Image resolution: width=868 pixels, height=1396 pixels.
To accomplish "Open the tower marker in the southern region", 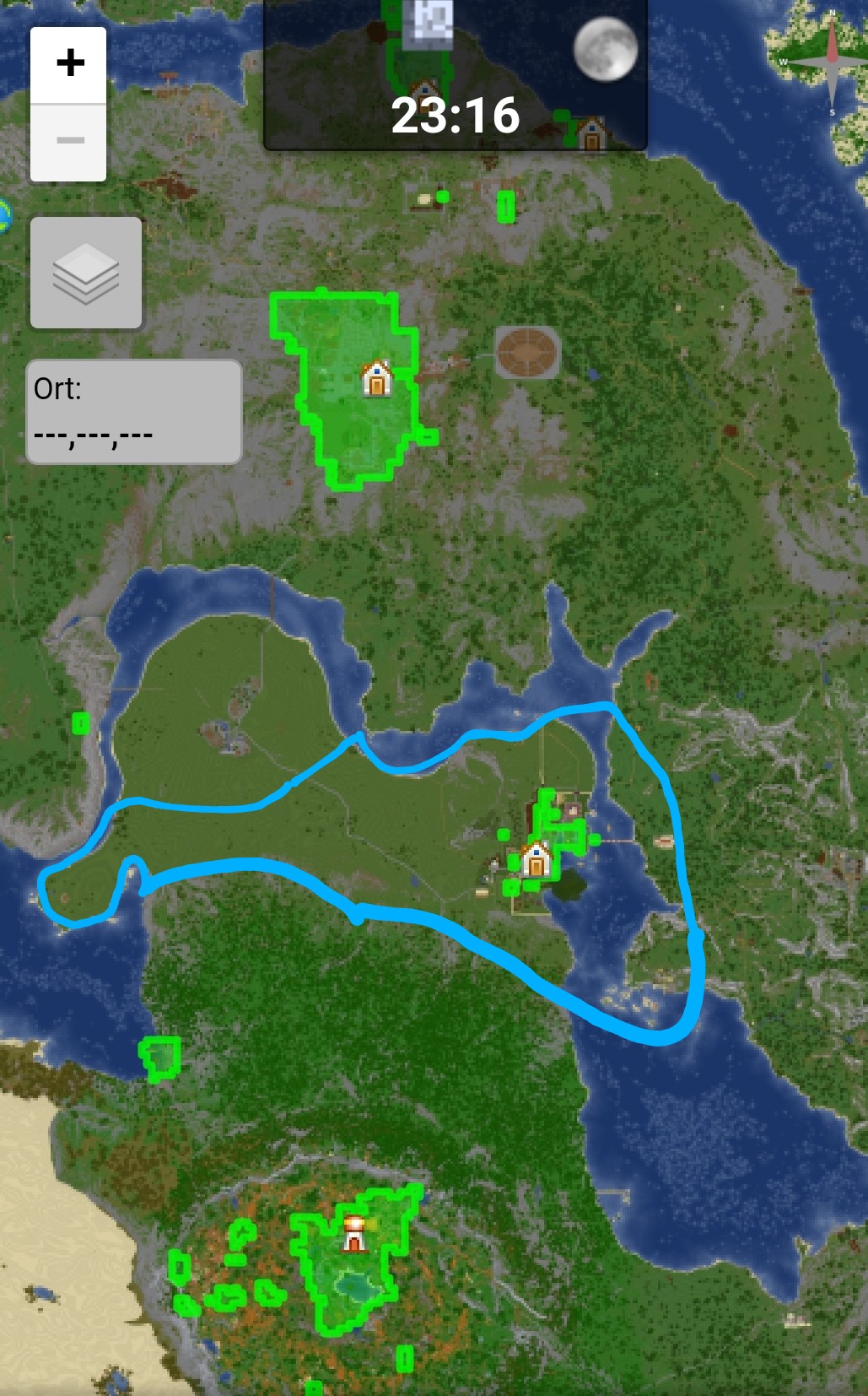I will click(354, 1233).
